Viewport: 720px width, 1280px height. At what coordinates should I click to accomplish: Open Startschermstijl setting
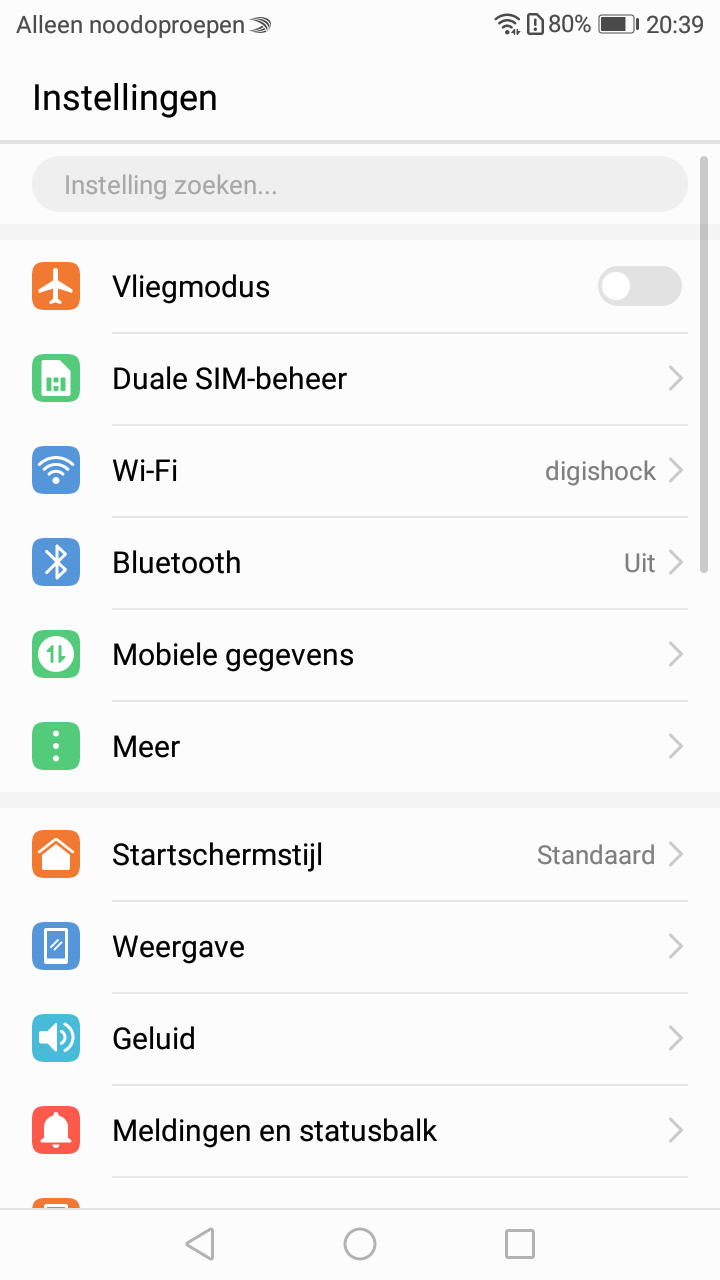(x=360, y=855)
